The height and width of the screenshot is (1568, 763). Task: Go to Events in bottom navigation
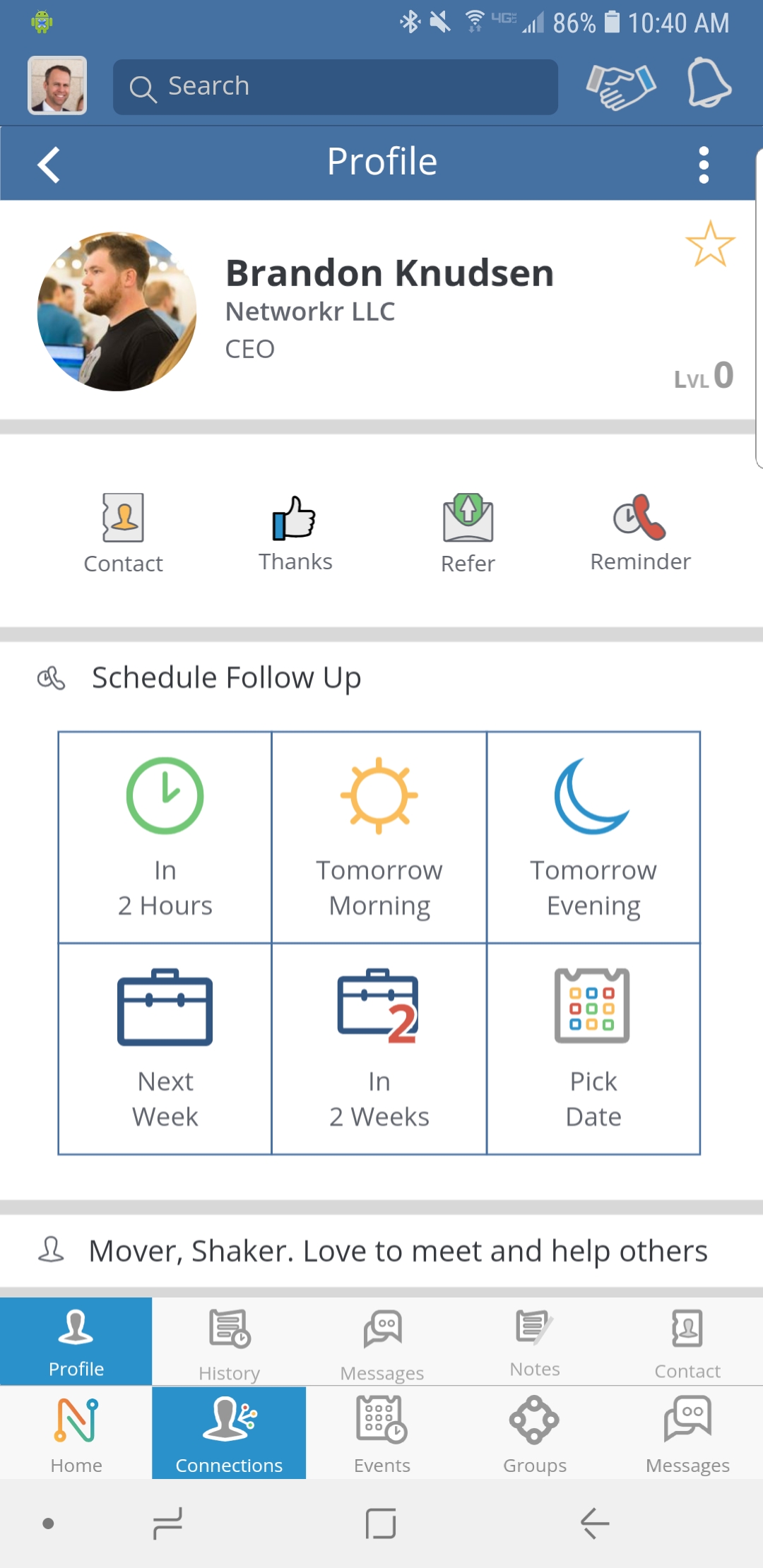tap(381, 1434)
